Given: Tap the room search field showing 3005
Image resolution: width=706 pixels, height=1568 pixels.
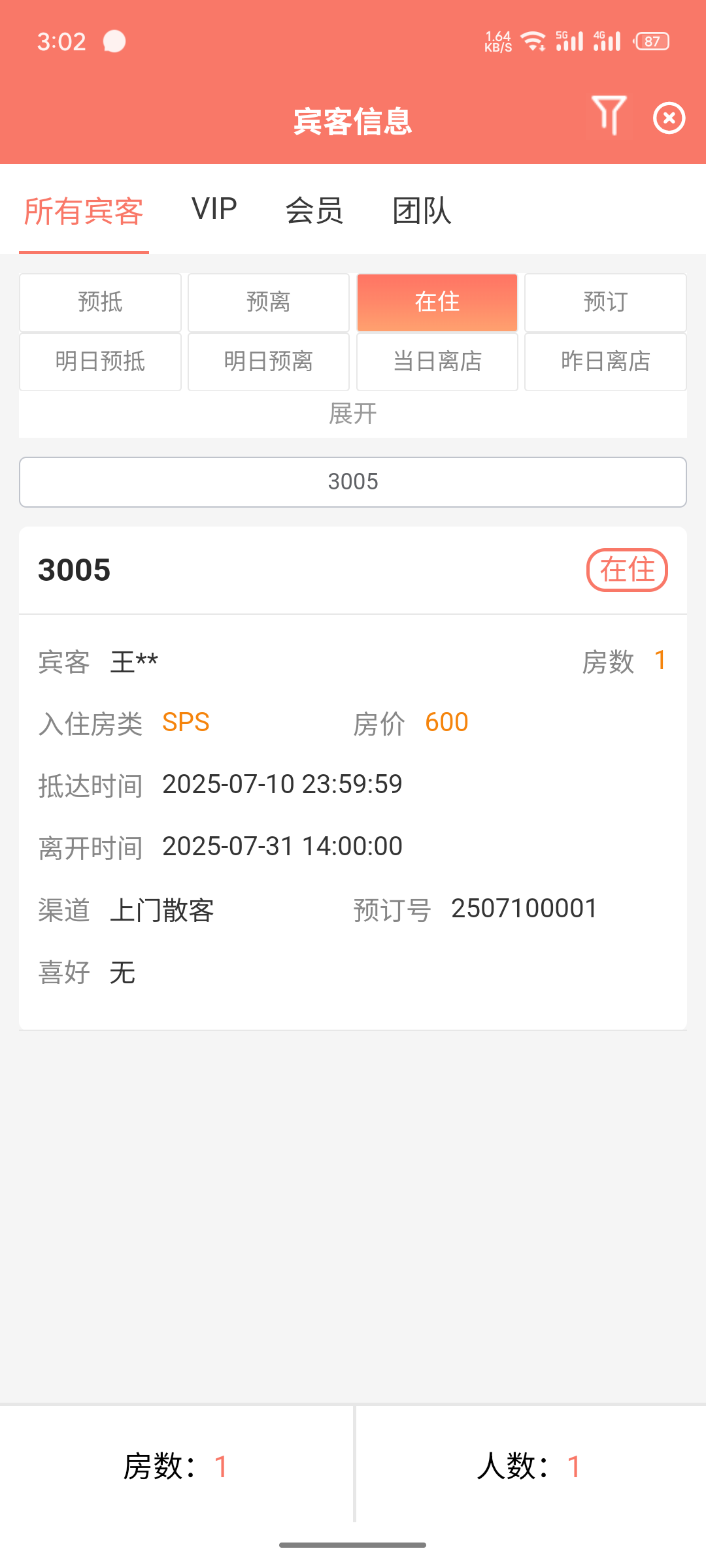Looking at the screenshot, I should click(353, 482).
